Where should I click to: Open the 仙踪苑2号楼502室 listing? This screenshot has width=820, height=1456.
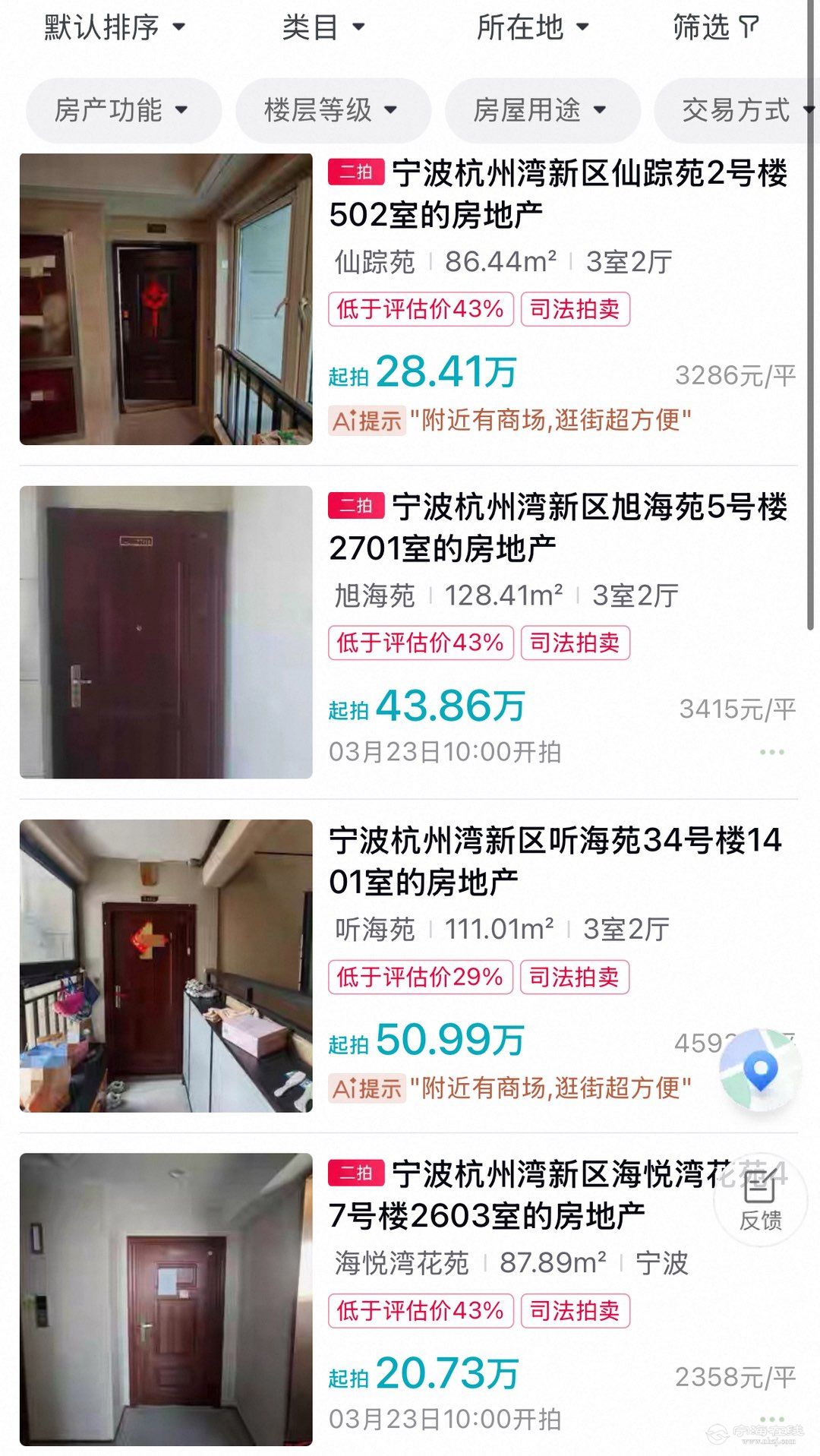tap(558, 194)
